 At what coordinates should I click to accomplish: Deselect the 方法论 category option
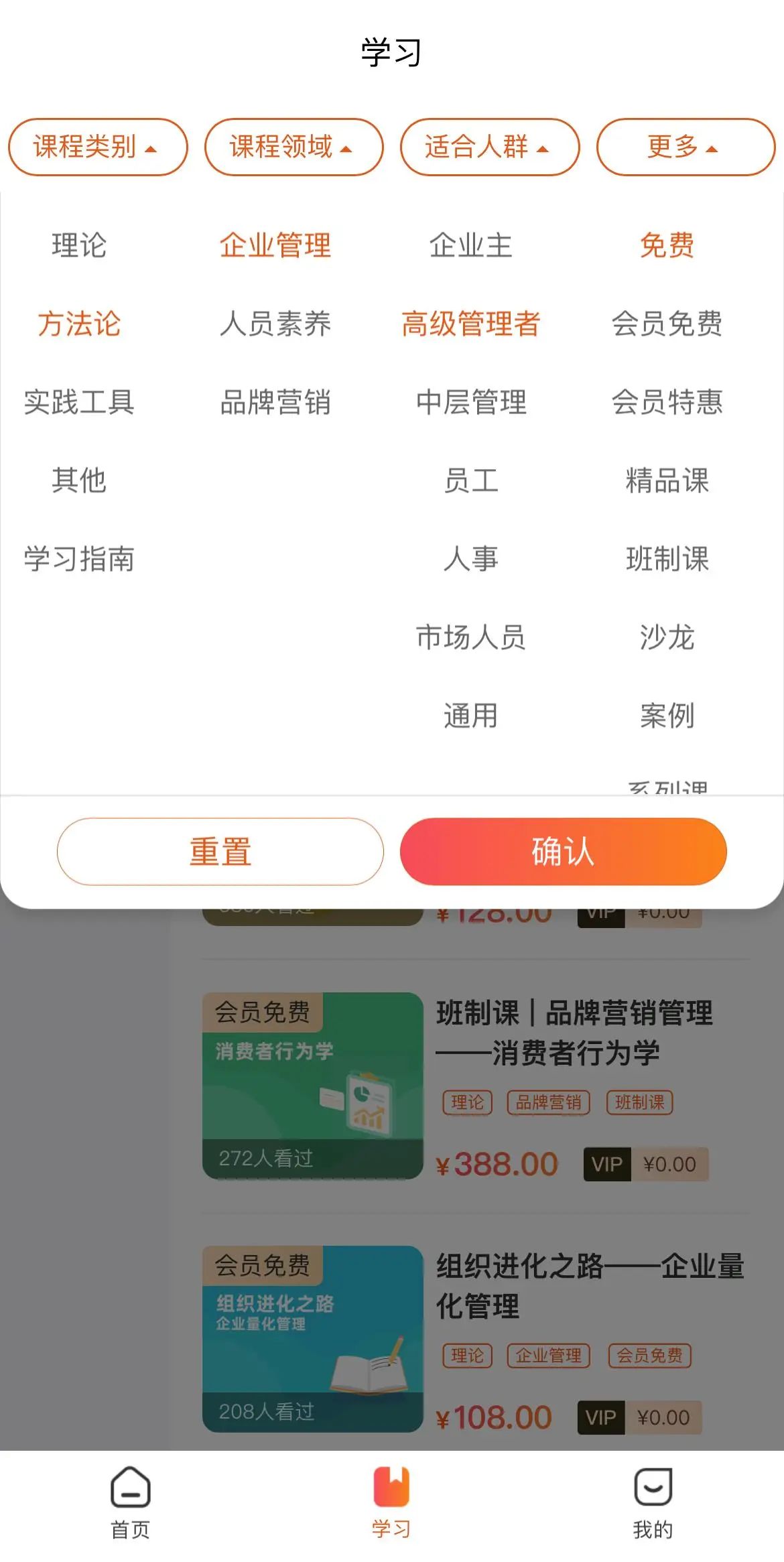click(x=79, y=324)
